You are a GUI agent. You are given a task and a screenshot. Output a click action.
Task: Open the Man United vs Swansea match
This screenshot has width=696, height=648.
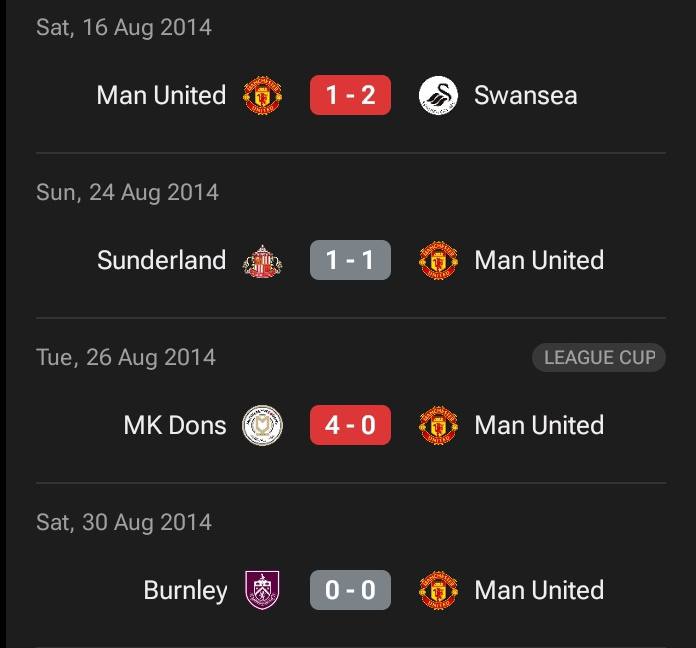pyautogui.click(x=350, y=96)
